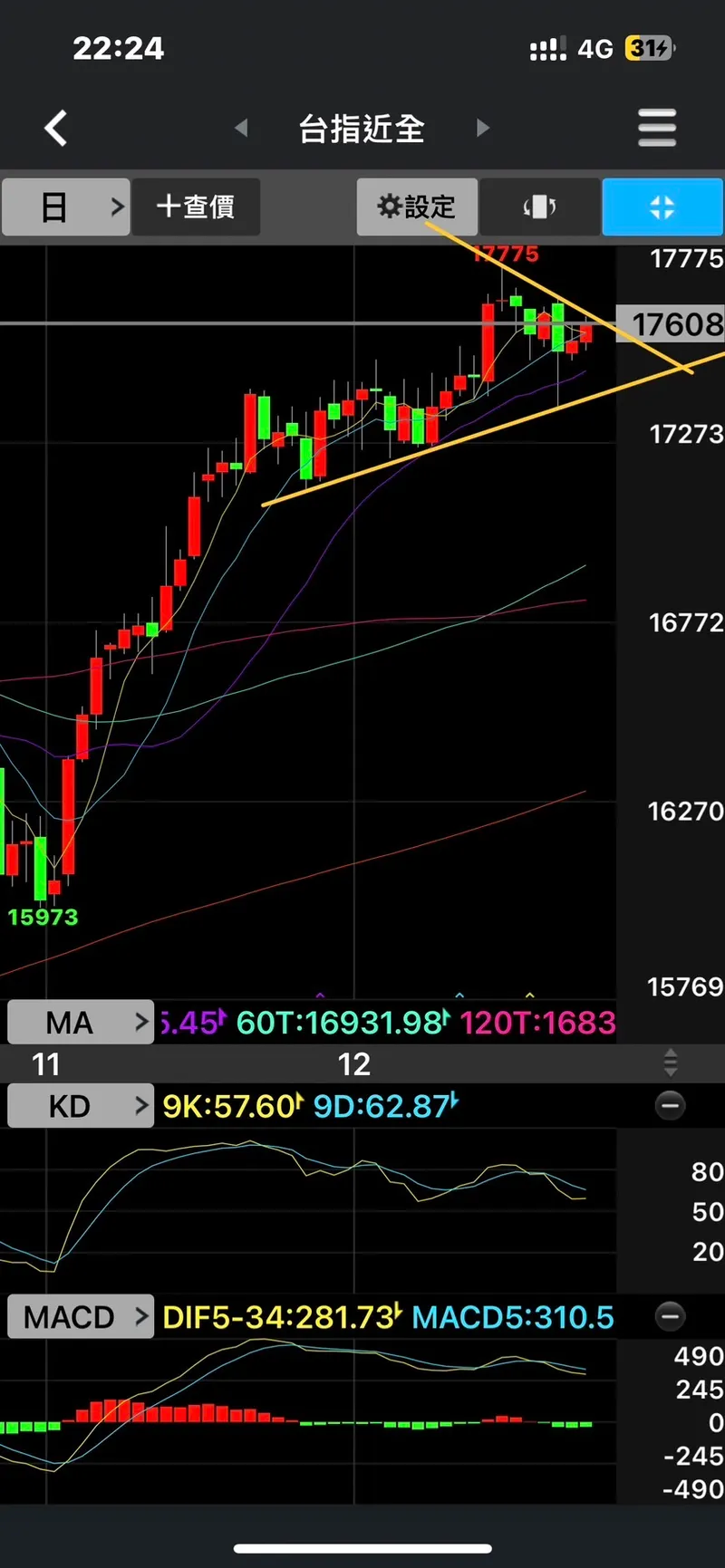Open the 設定 chart settings
The height and width of the screenshot is (1568, 725).
tap(416, 207)
